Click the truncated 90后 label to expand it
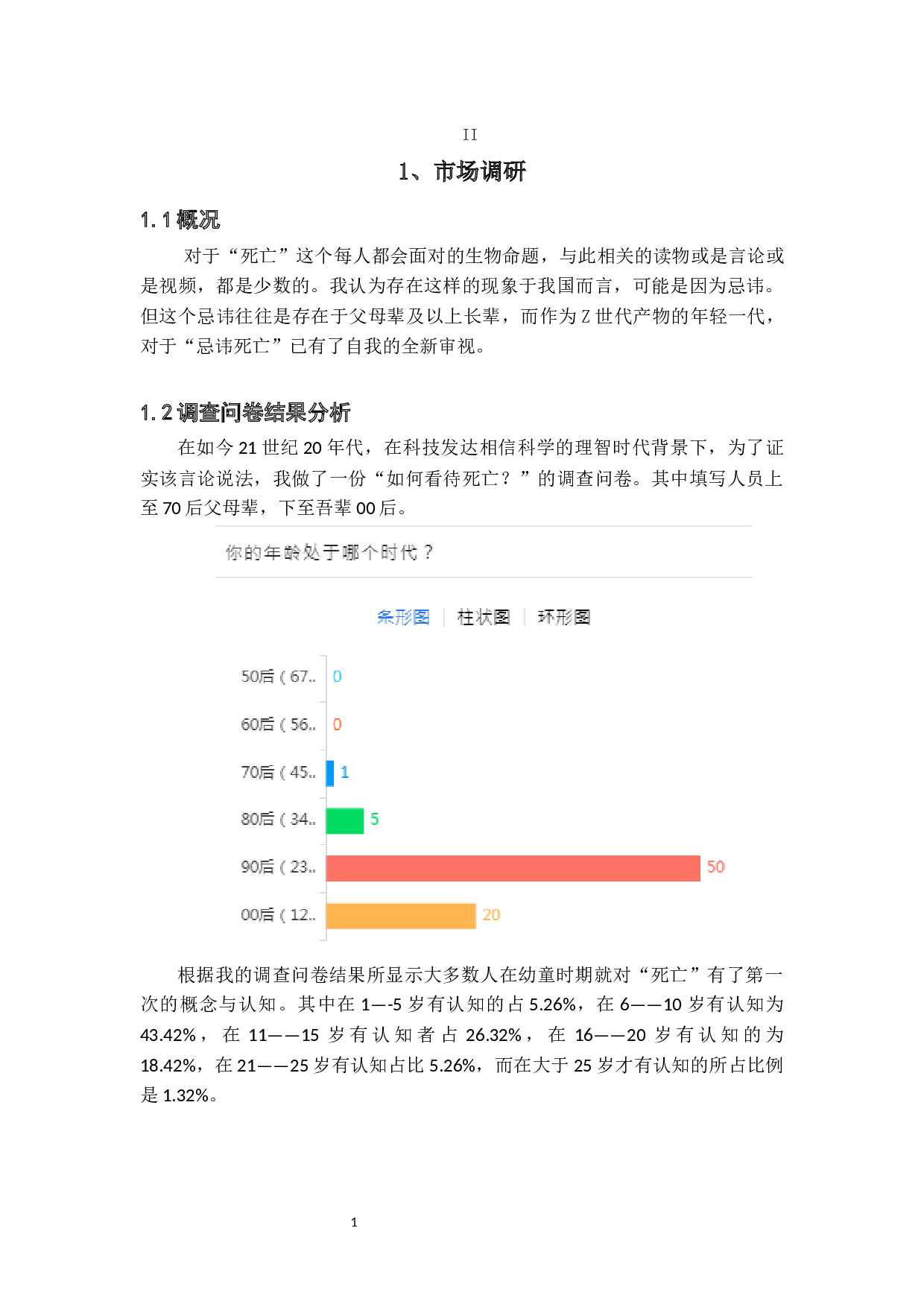 [276, 867]
